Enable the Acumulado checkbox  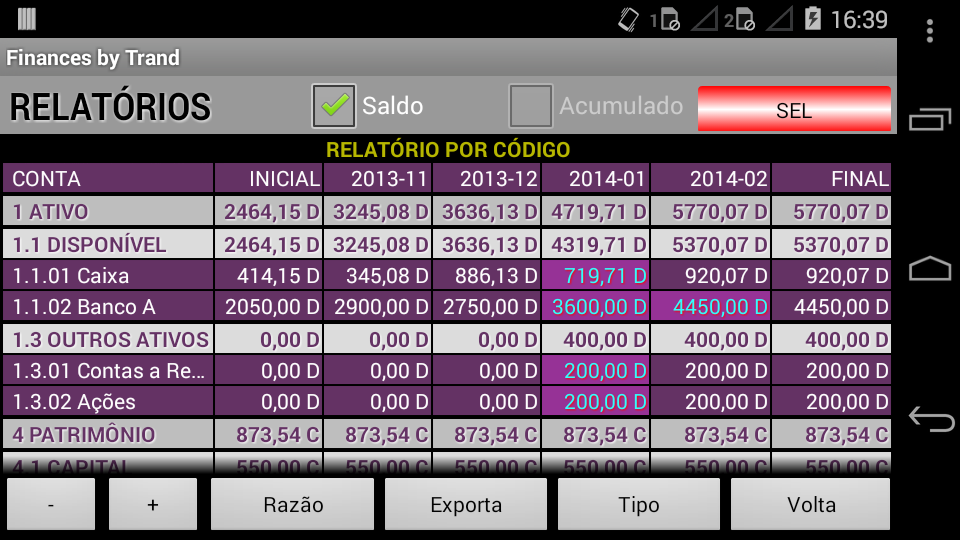pyautogui.click(x=531, y=106)
